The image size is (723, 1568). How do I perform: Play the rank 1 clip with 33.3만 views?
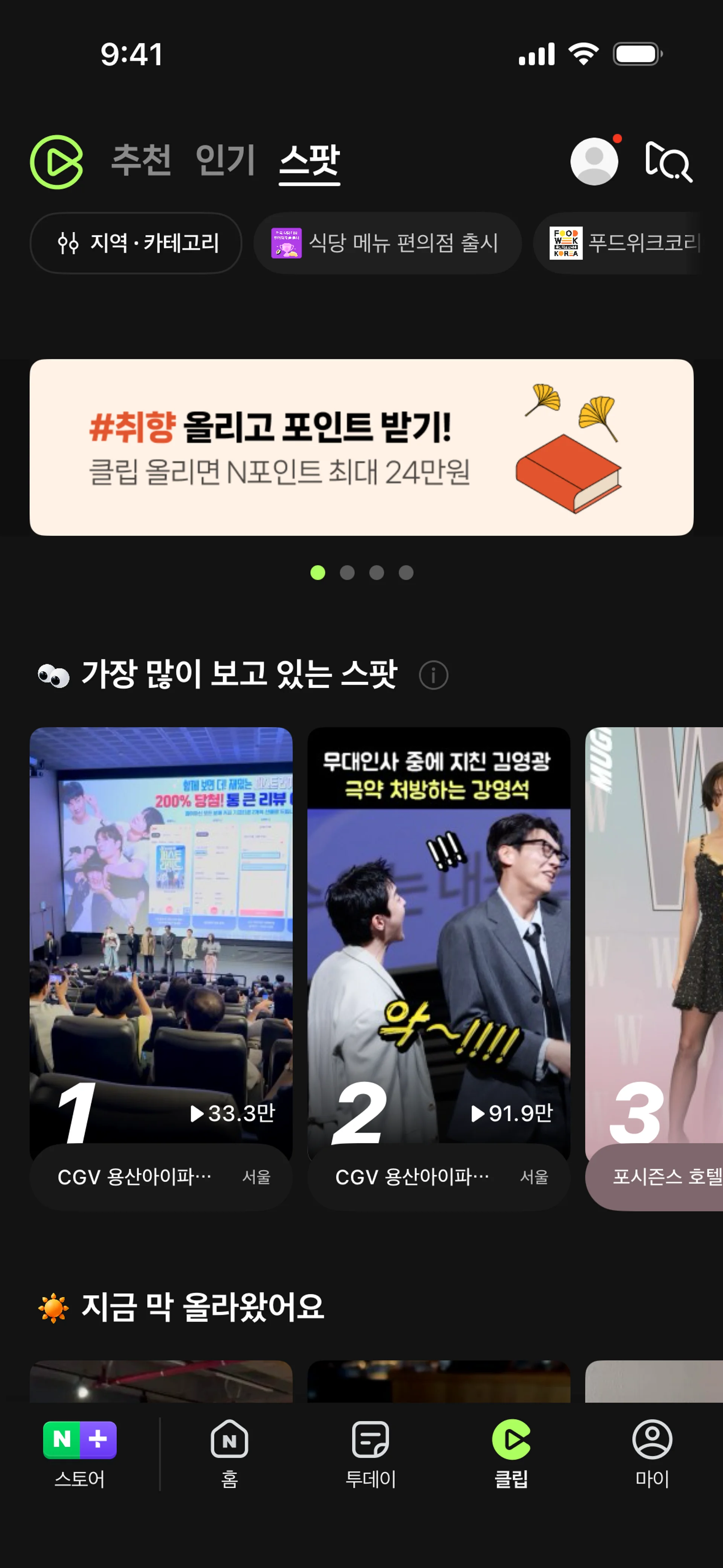click(161, 937)
